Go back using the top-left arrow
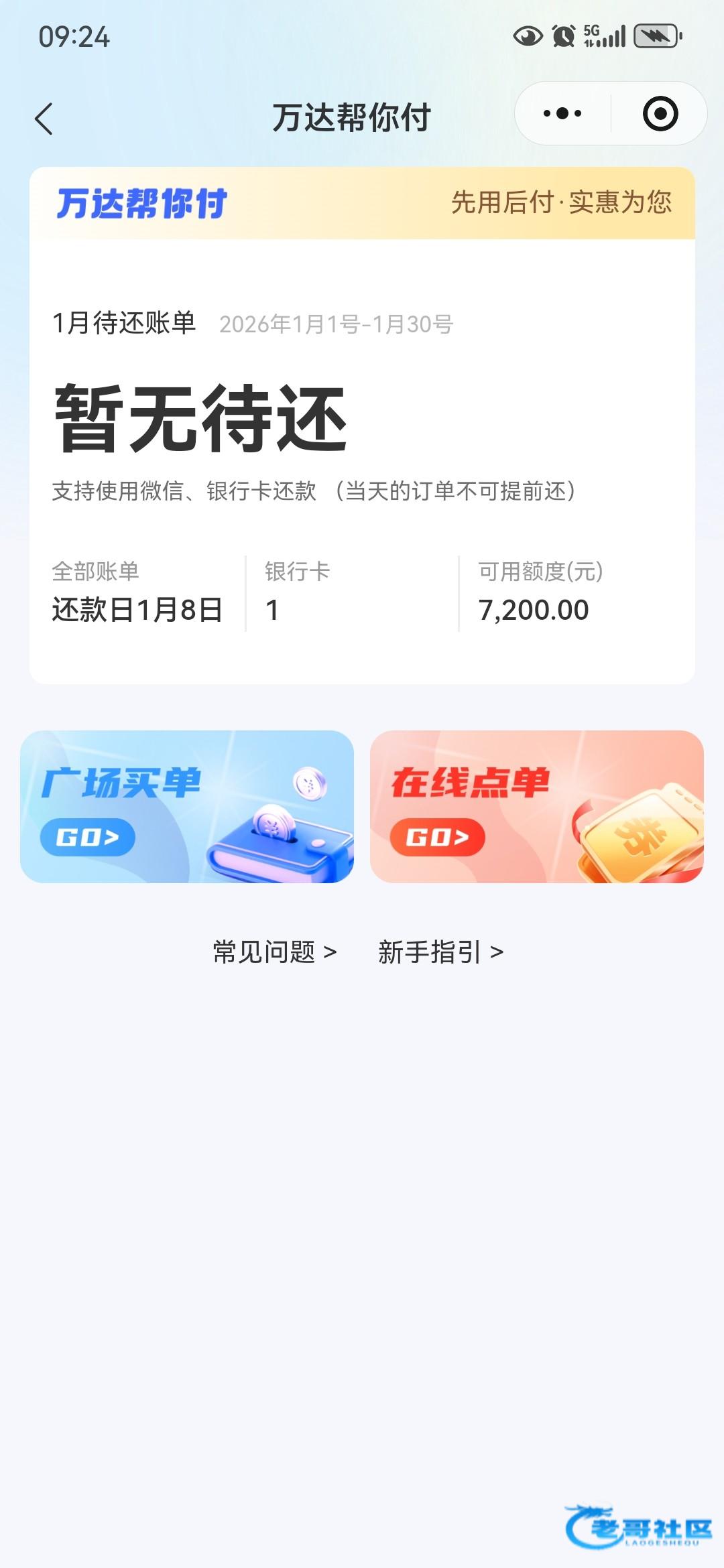 [x=44, y=119]
